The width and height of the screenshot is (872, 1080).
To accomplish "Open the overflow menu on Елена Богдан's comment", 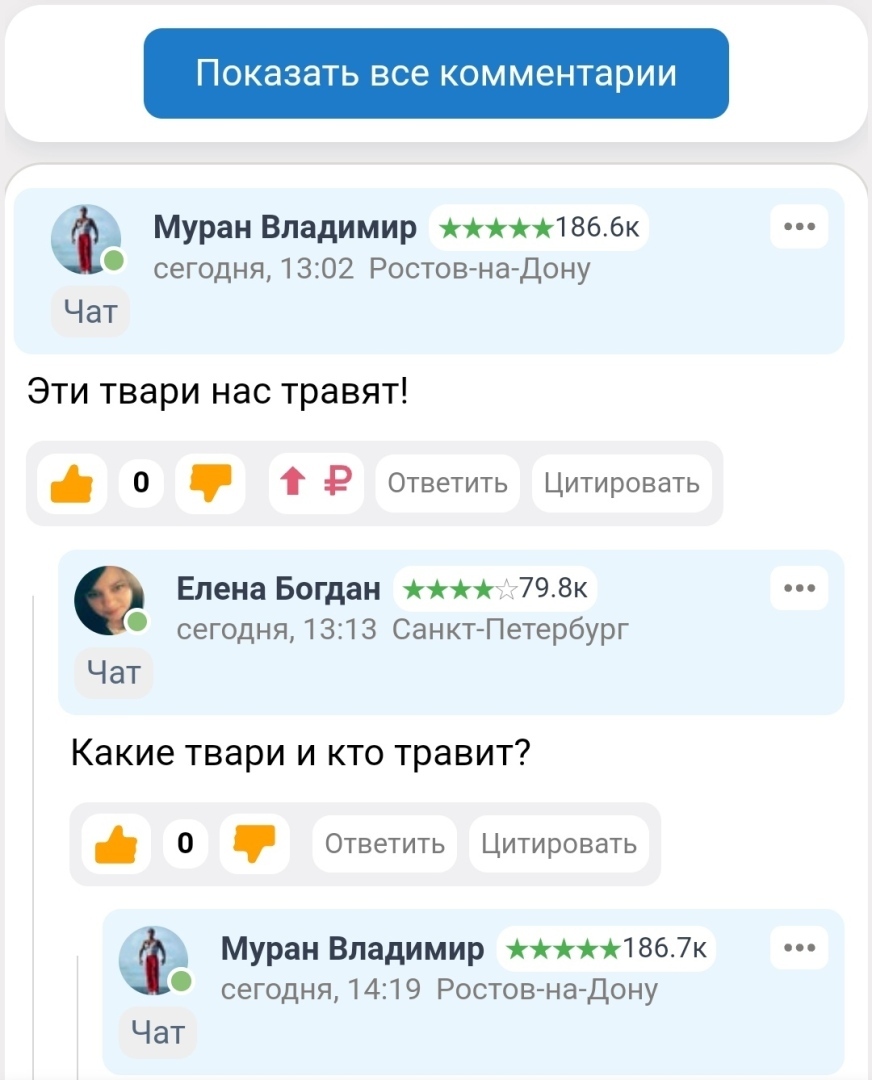I will point(799,588).
